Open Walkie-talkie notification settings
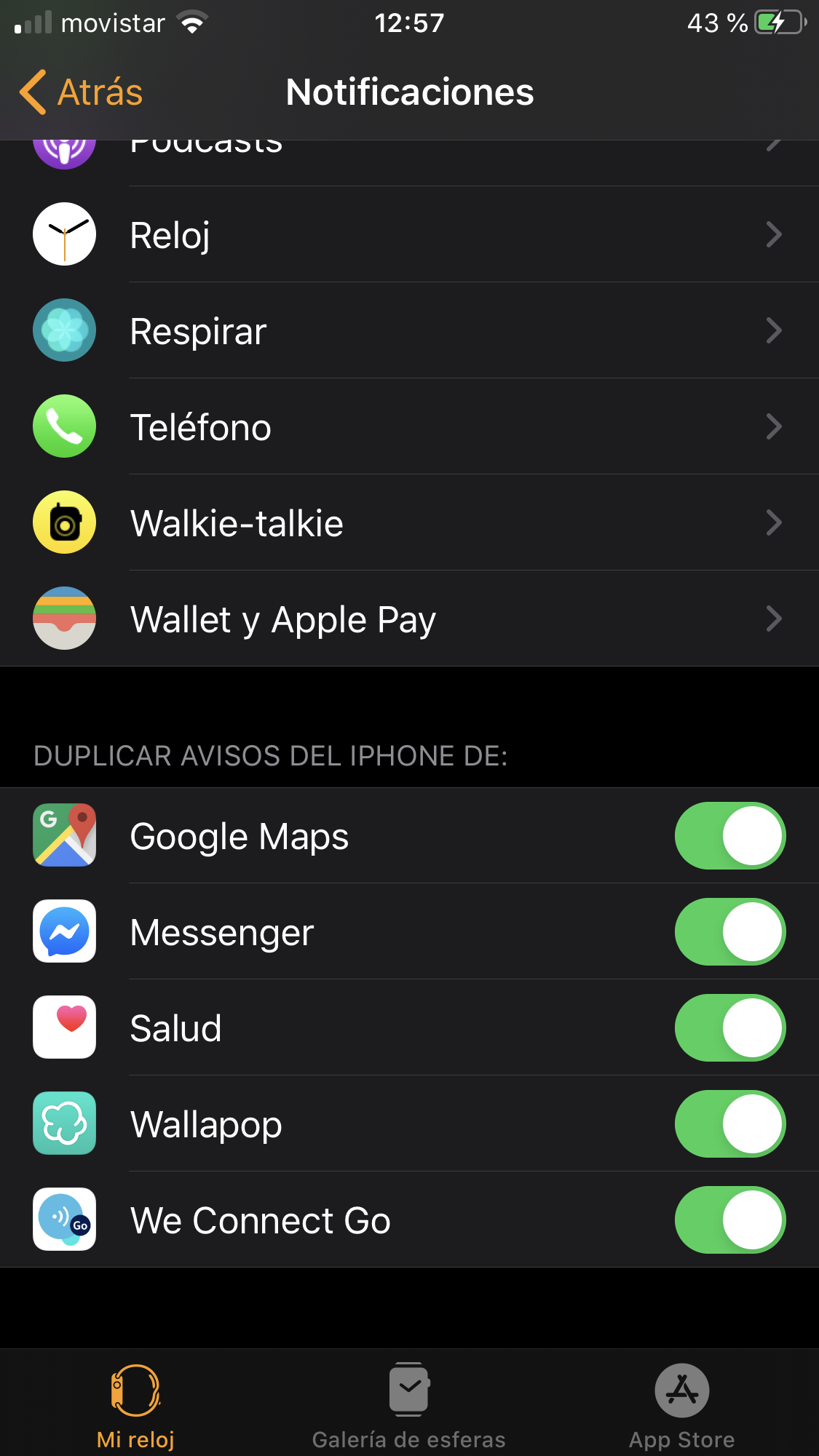This screenshot has height=1456, width=819. (409, 523)
